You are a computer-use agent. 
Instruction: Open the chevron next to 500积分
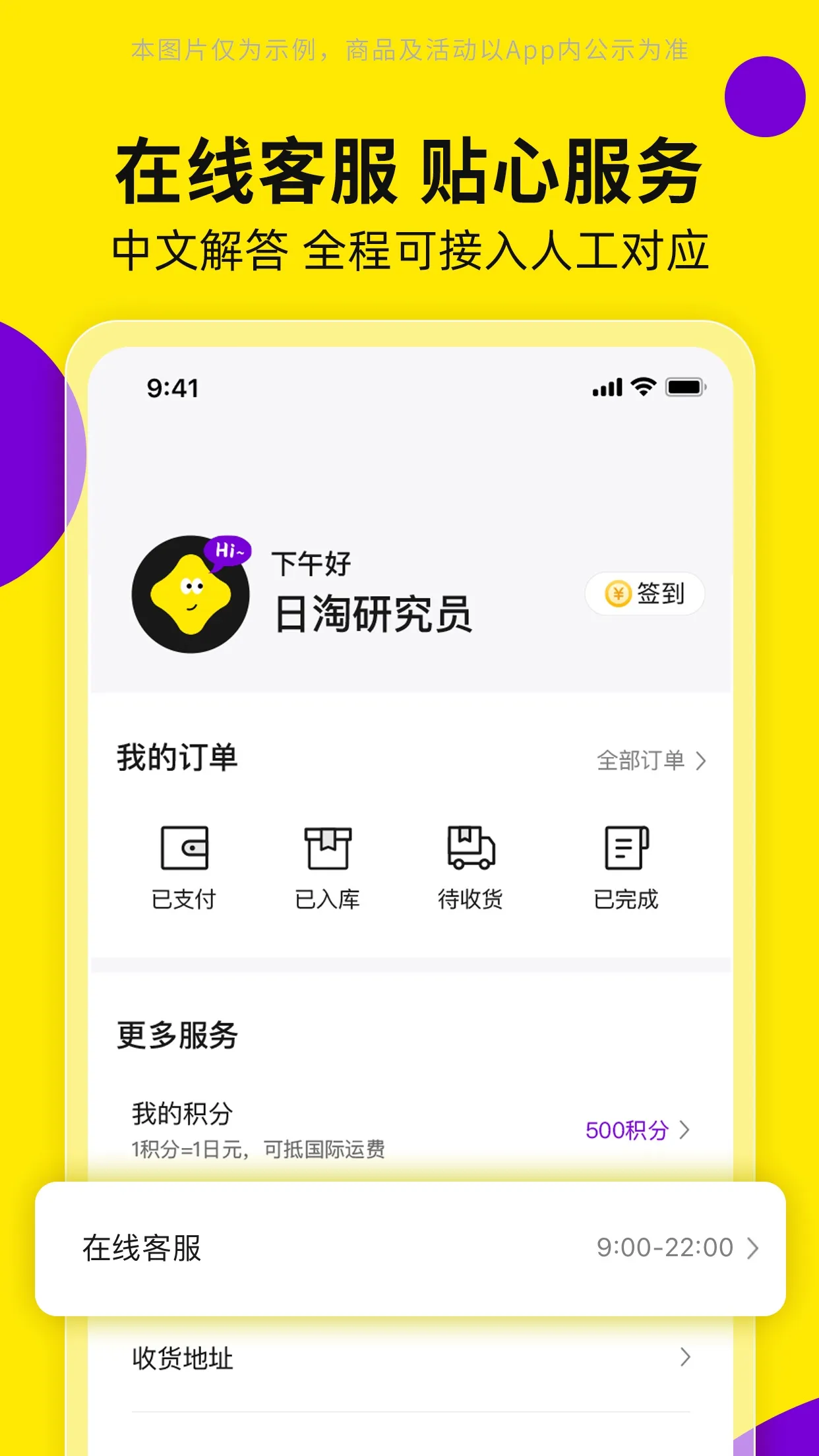(688, 1130)
